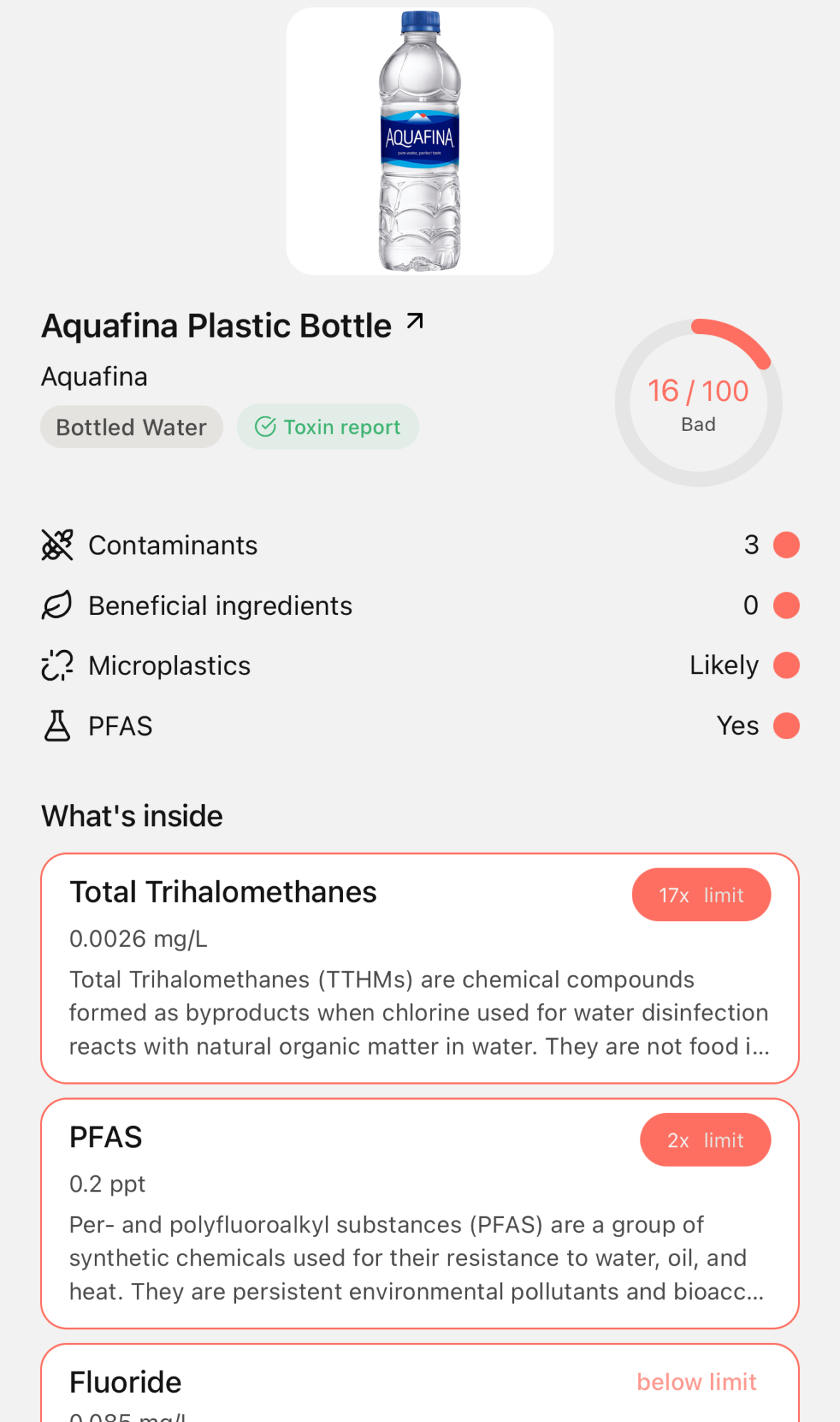Screen dimensions: 840x1422
Task: Click the Aquafina bottle product image
Action: click(419, 141)
